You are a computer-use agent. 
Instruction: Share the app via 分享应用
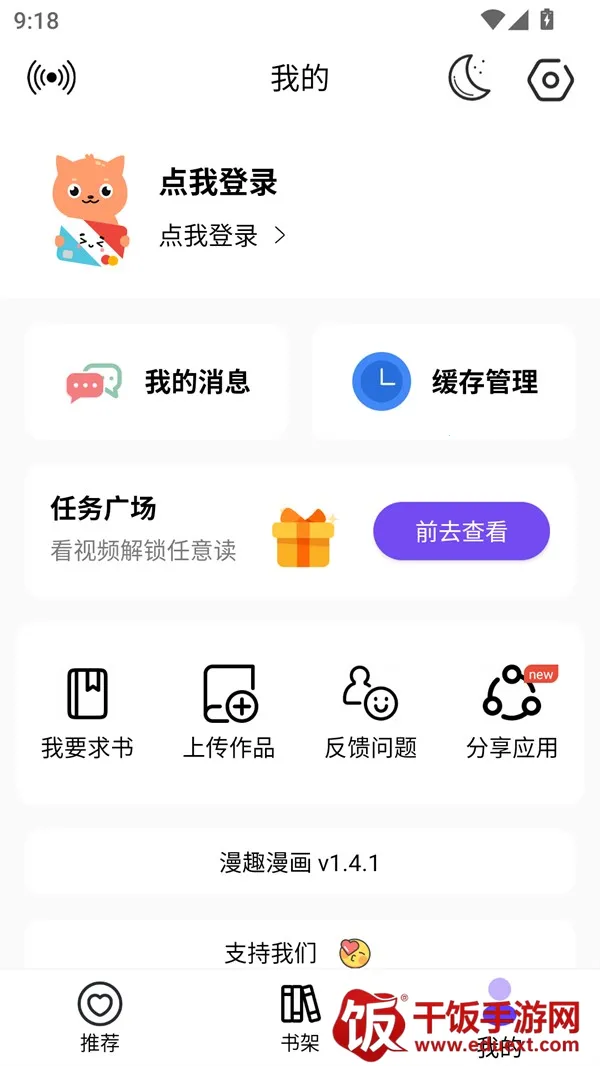(512, 712)
